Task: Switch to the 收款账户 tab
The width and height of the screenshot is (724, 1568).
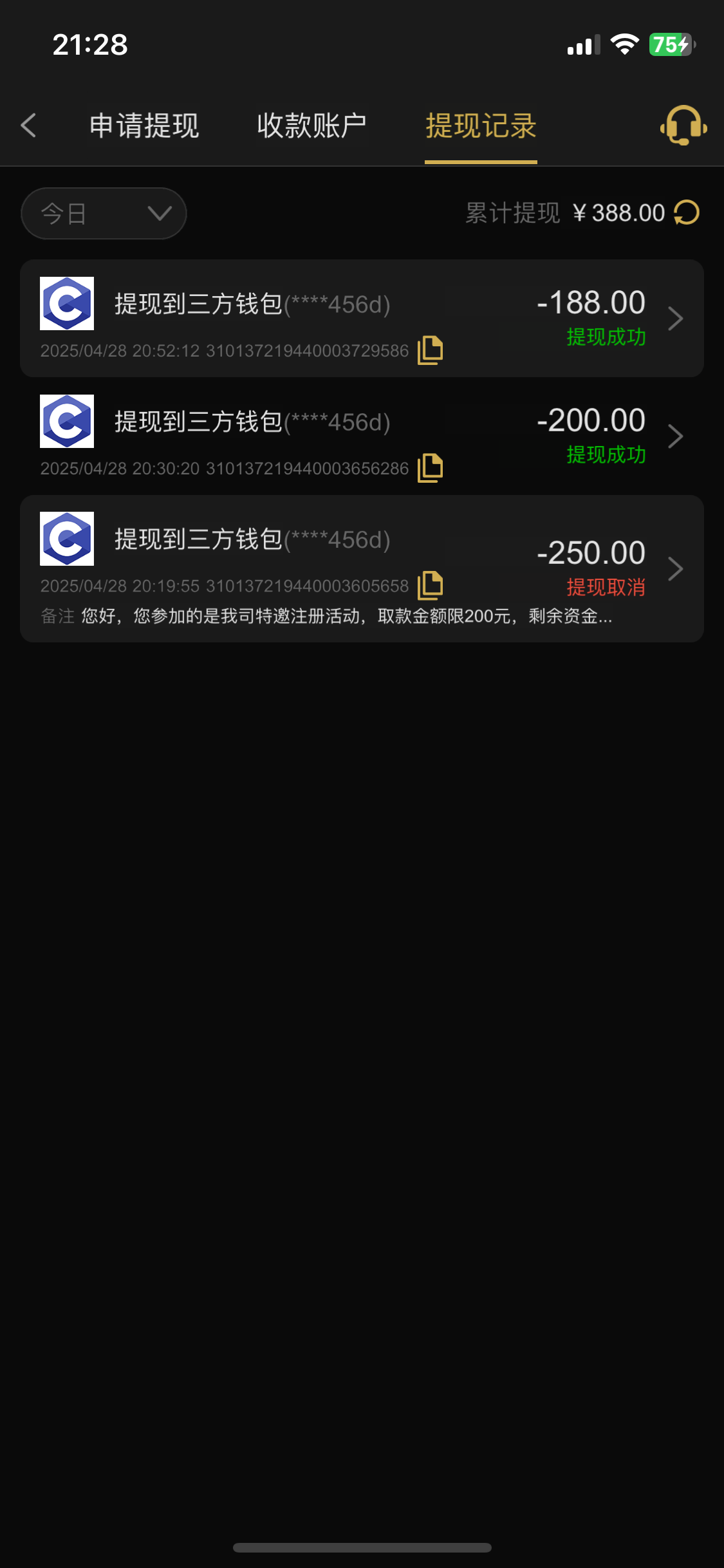Action: tap(311, 126)
